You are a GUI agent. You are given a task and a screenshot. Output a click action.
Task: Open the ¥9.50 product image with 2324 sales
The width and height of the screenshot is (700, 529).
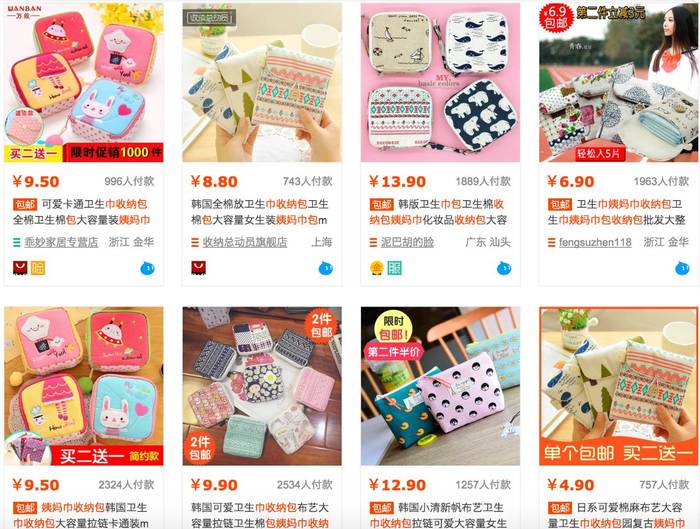click(84, 386)
